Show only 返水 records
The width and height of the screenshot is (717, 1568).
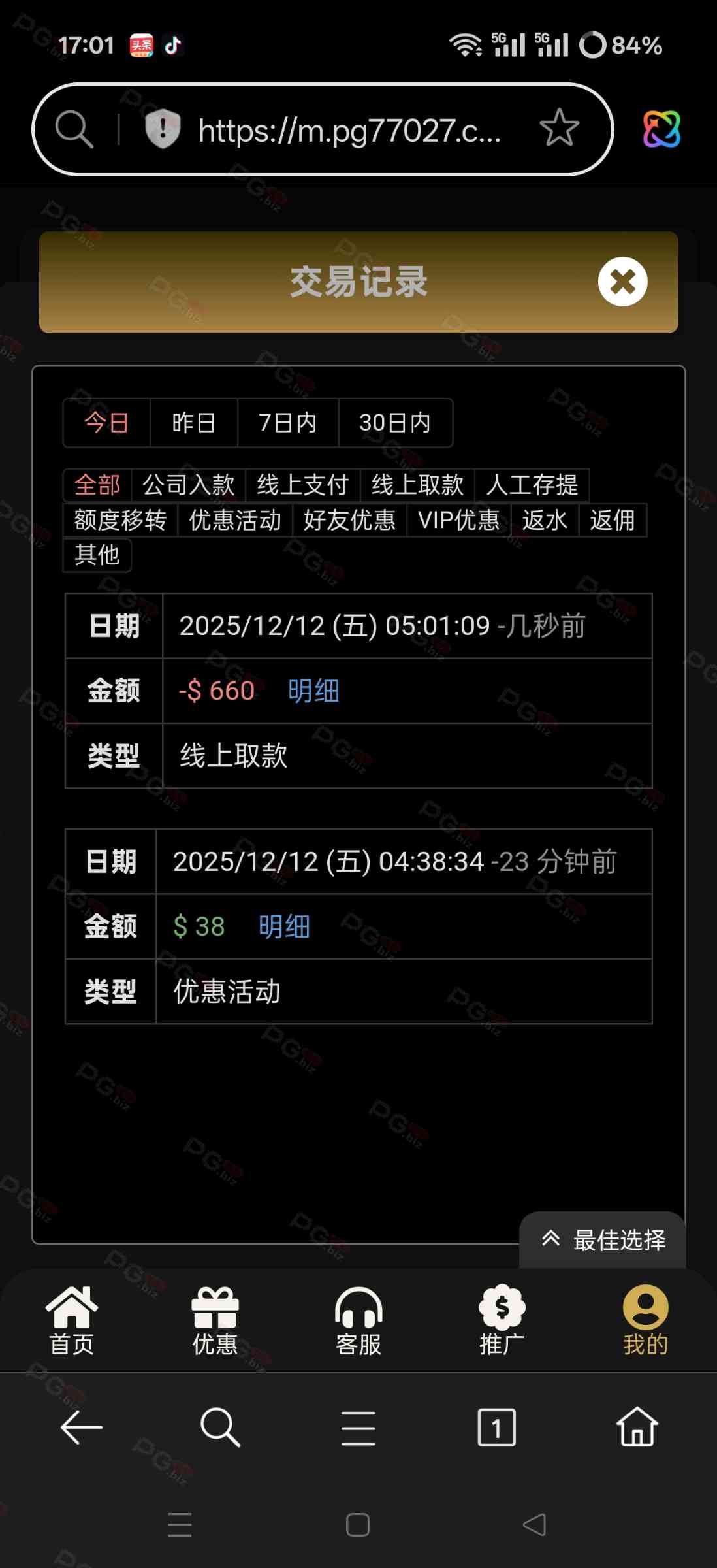(x=544, y=520)
